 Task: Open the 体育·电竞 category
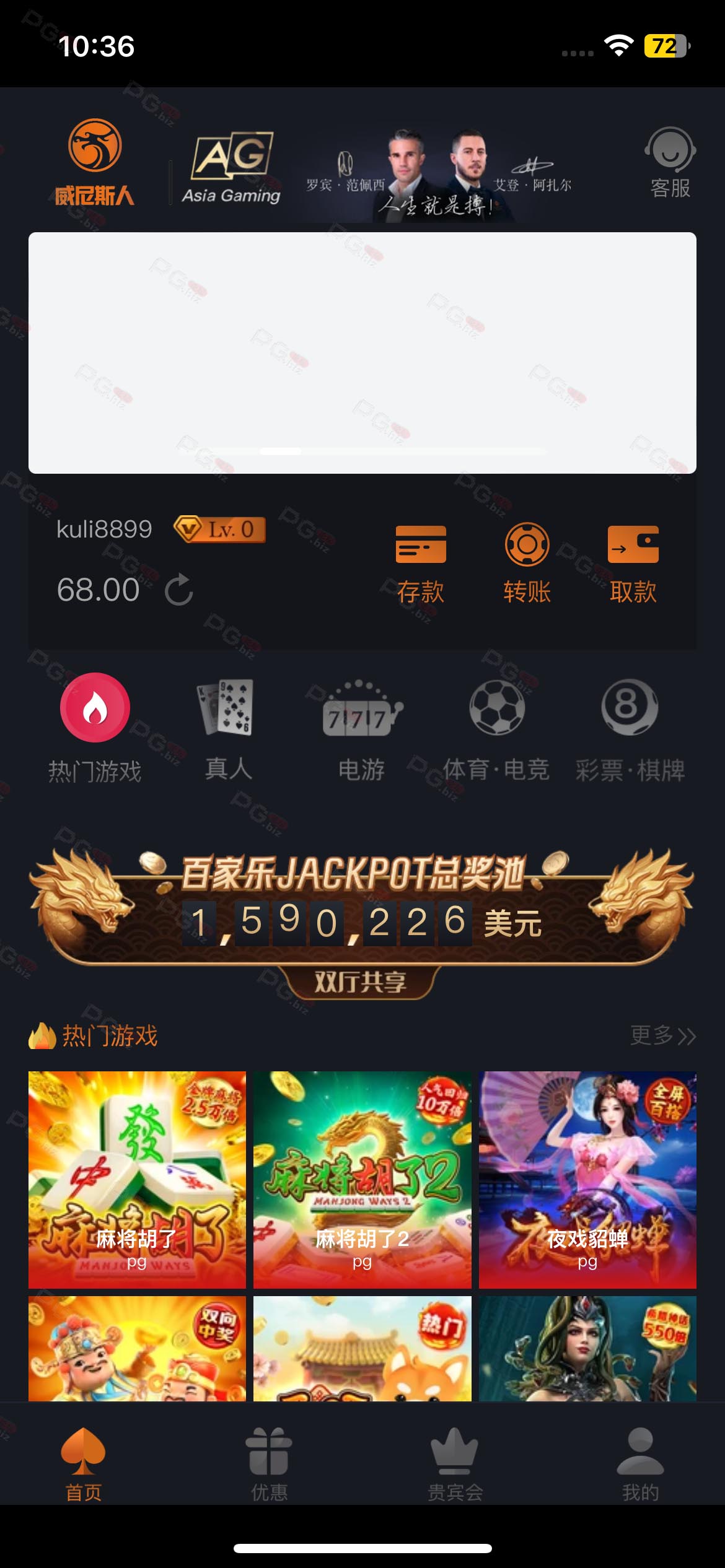pos(496,728)
